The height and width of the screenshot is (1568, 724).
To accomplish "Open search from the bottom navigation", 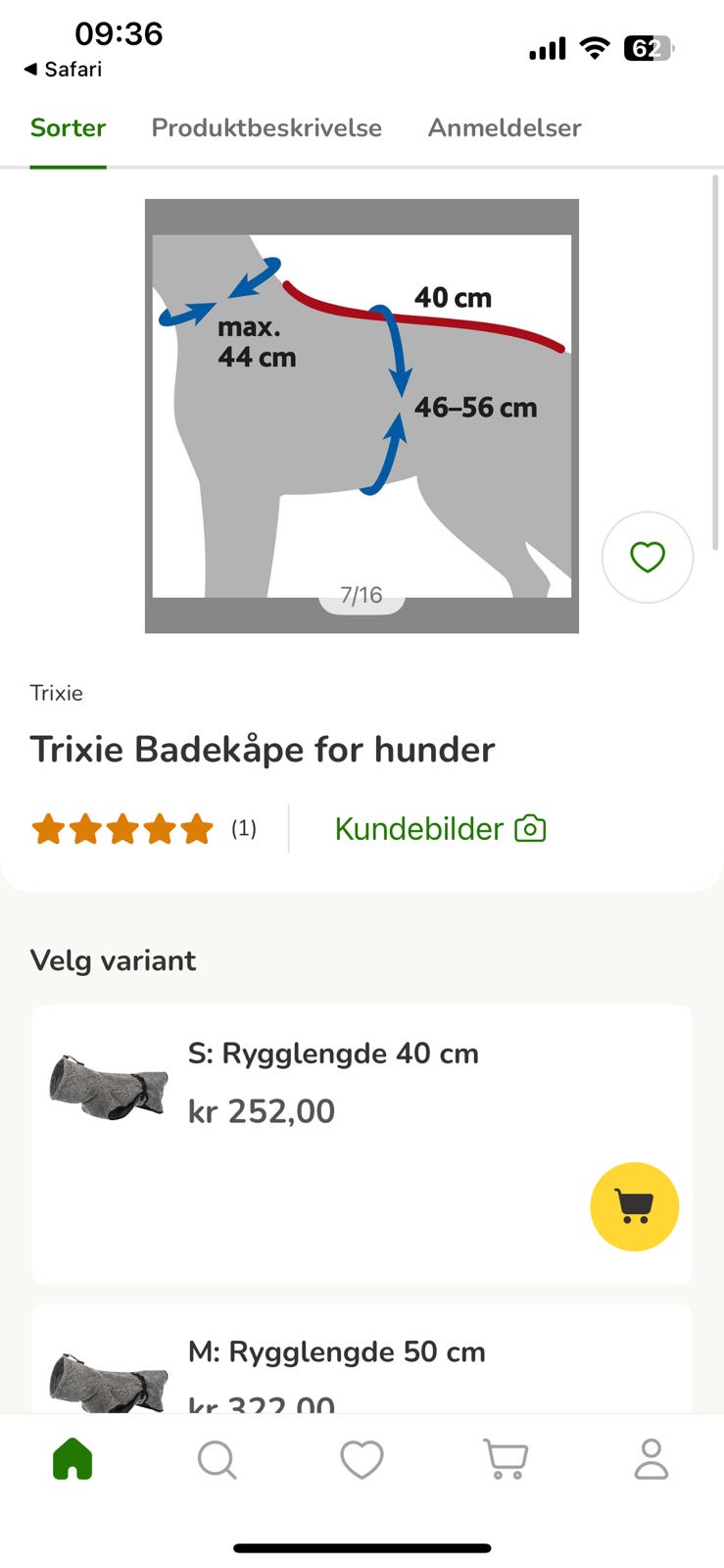I will (x=217, y=1458).
